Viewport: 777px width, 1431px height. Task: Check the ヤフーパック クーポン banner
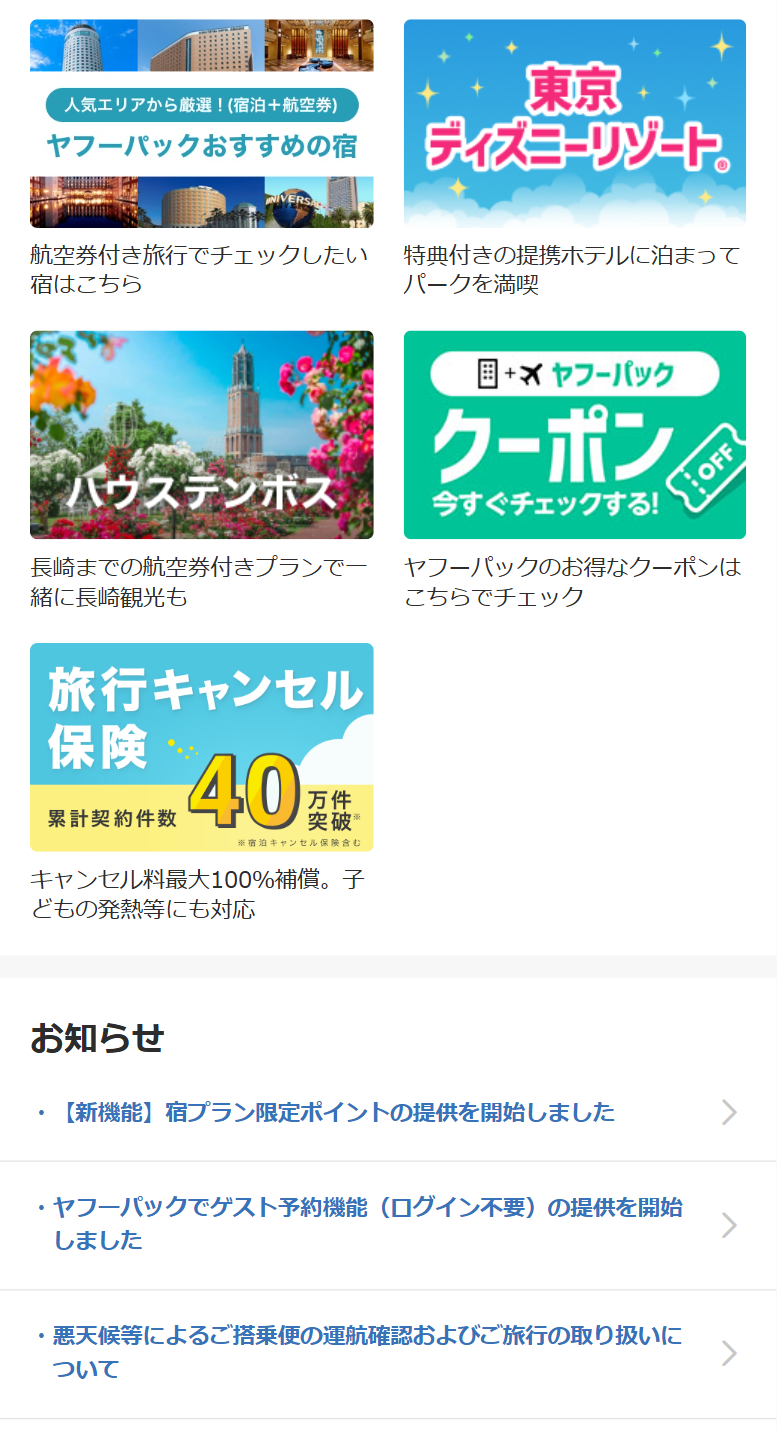pos(574,435)
